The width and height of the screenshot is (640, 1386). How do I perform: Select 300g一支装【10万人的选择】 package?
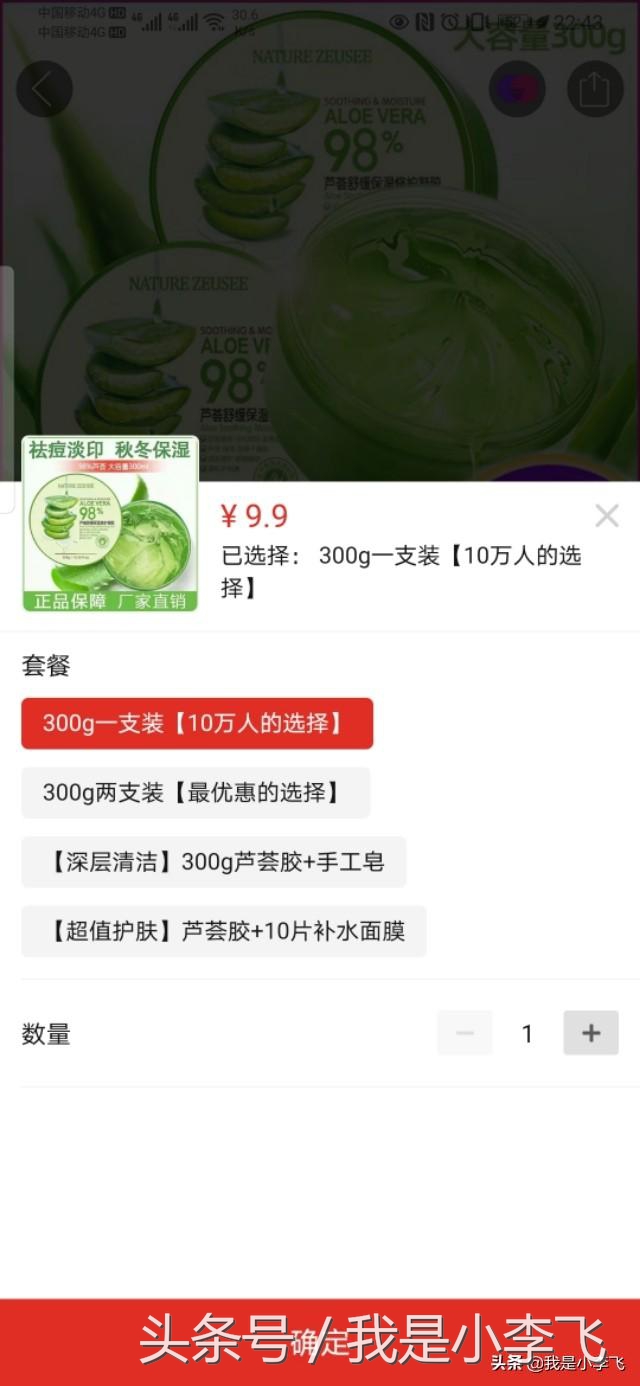197,723
